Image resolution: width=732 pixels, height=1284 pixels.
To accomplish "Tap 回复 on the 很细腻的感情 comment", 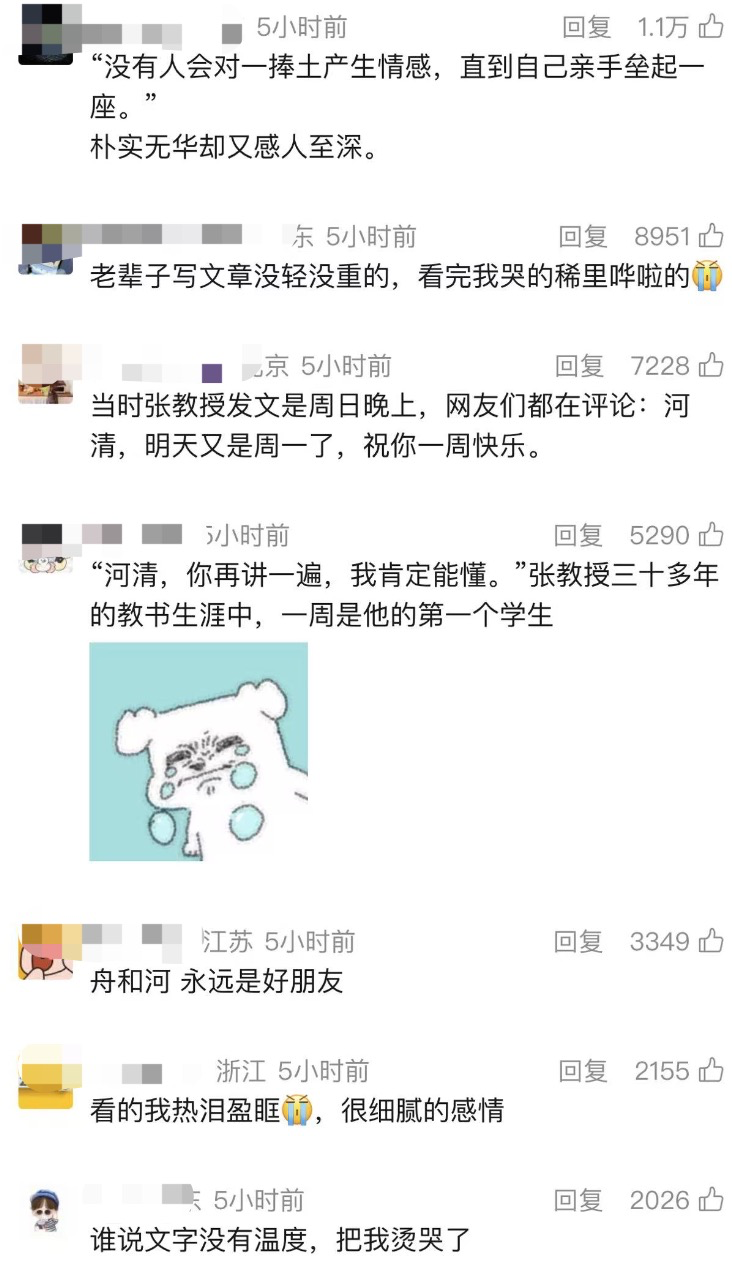I will (x=583, y=1071).
